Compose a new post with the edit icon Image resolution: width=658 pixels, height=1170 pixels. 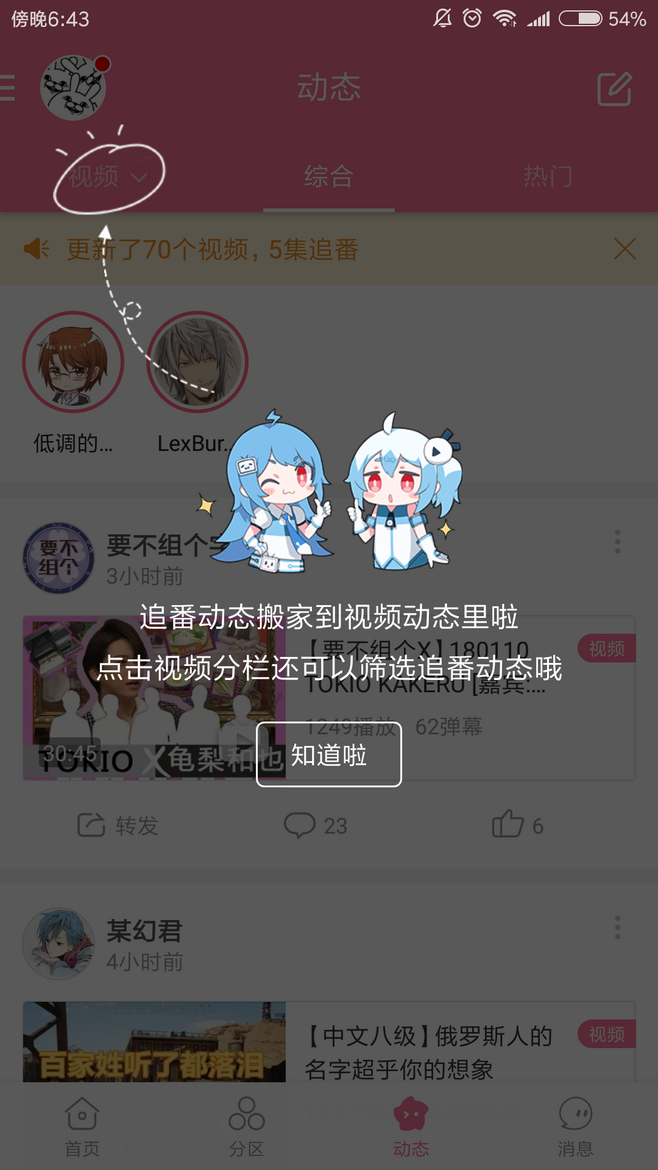click(x=614, y=89)
